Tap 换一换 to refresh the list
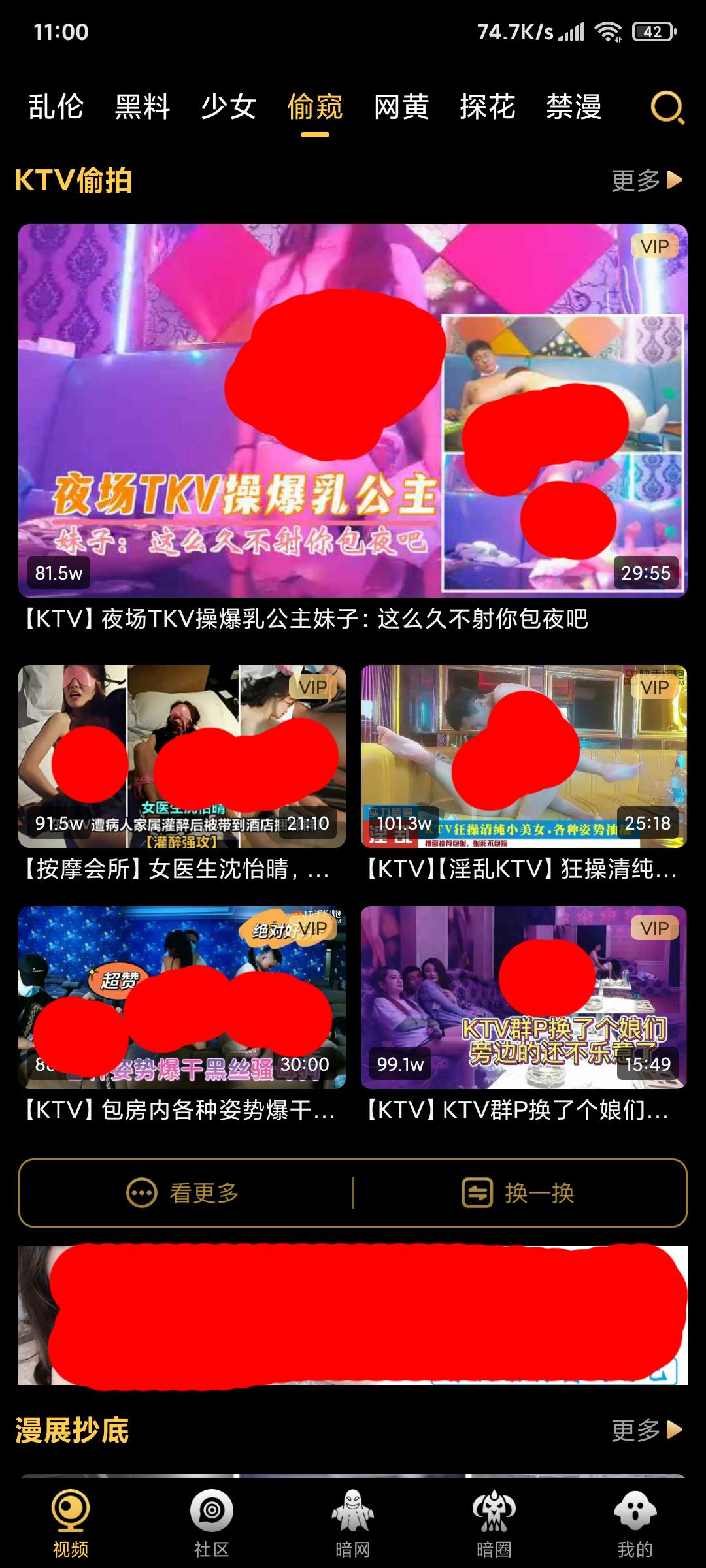 click(520, 1193)
